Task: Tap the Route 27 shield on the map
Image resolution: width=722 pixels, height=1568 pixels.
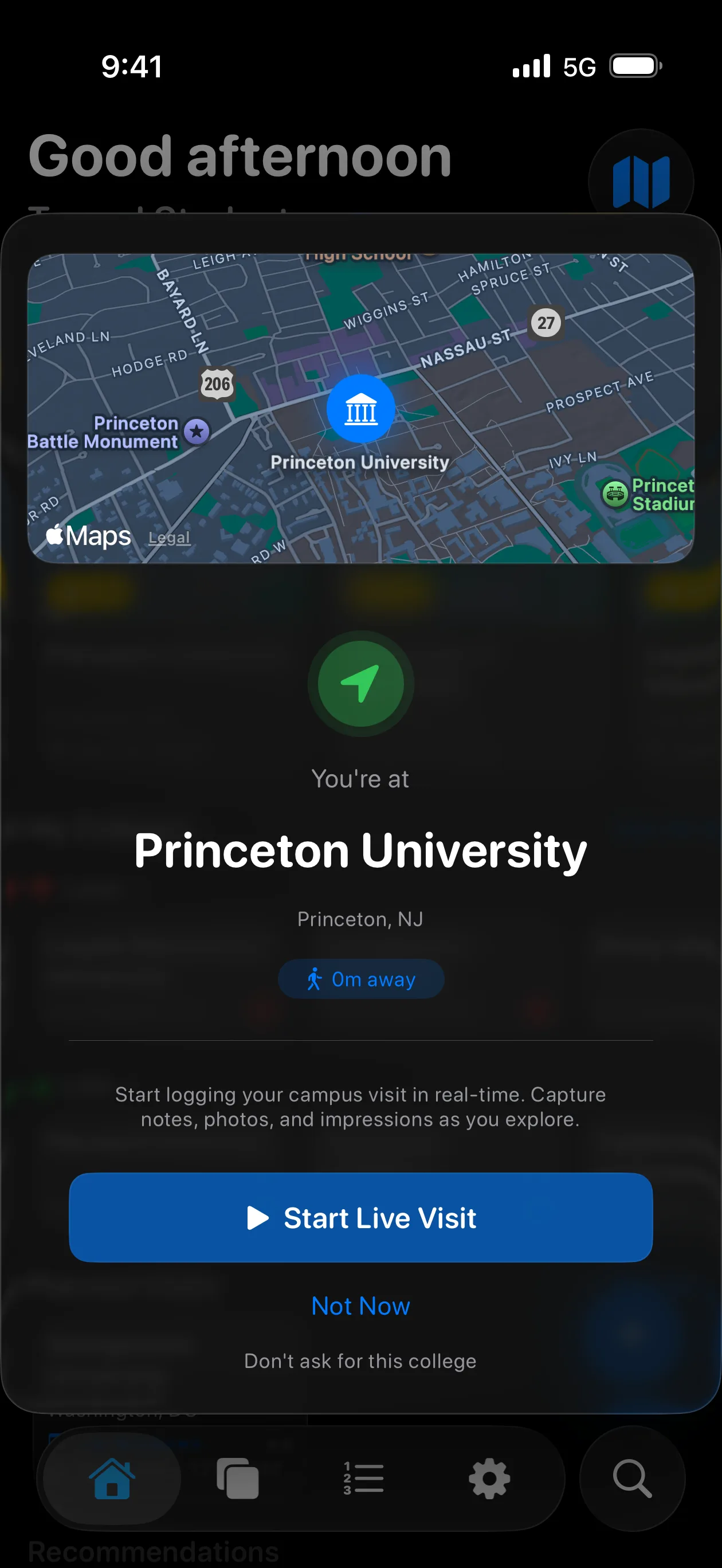Action: 545,323
